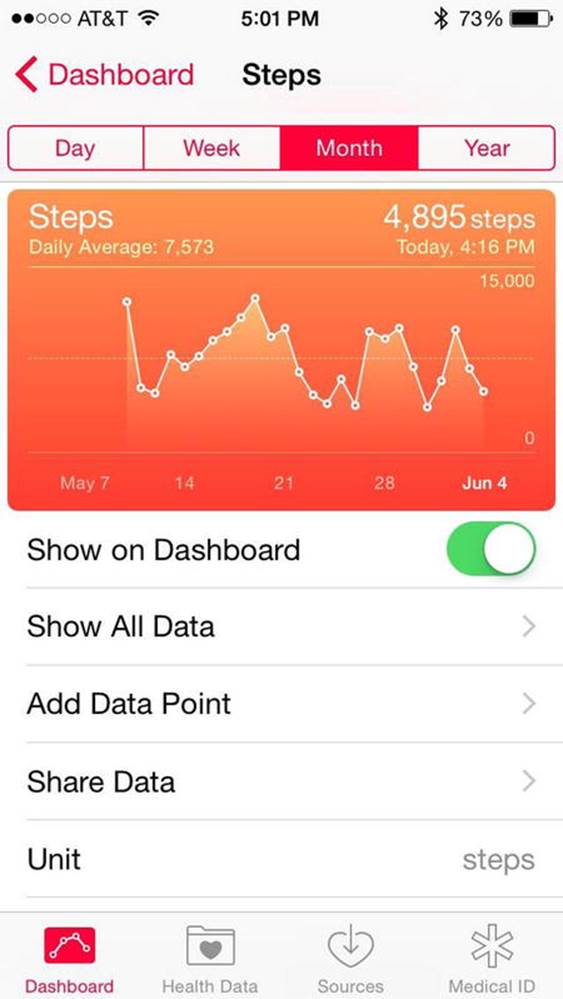The image size is (563, 999).
Task: Open the Health Data tab
Action: coord(210,959)
